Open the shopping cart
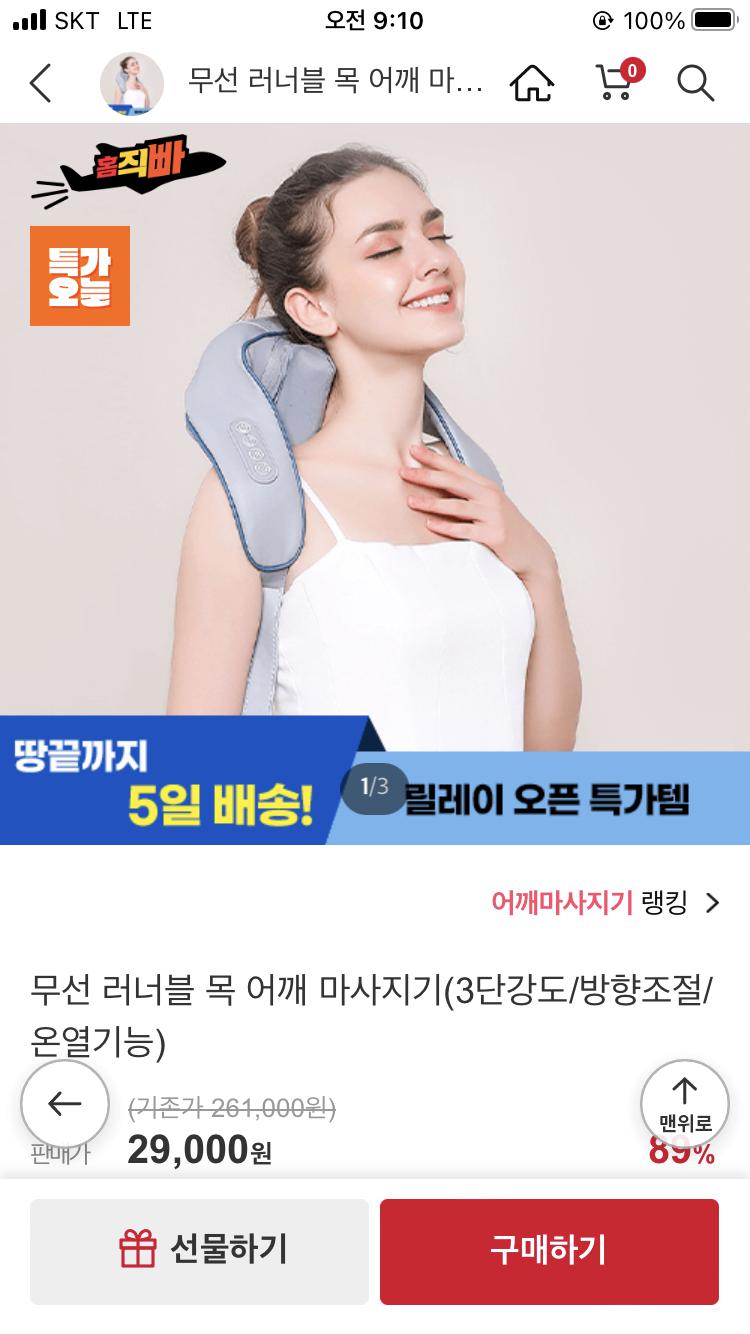This screenshot has width=750, height=1334. tap(616, 82)
